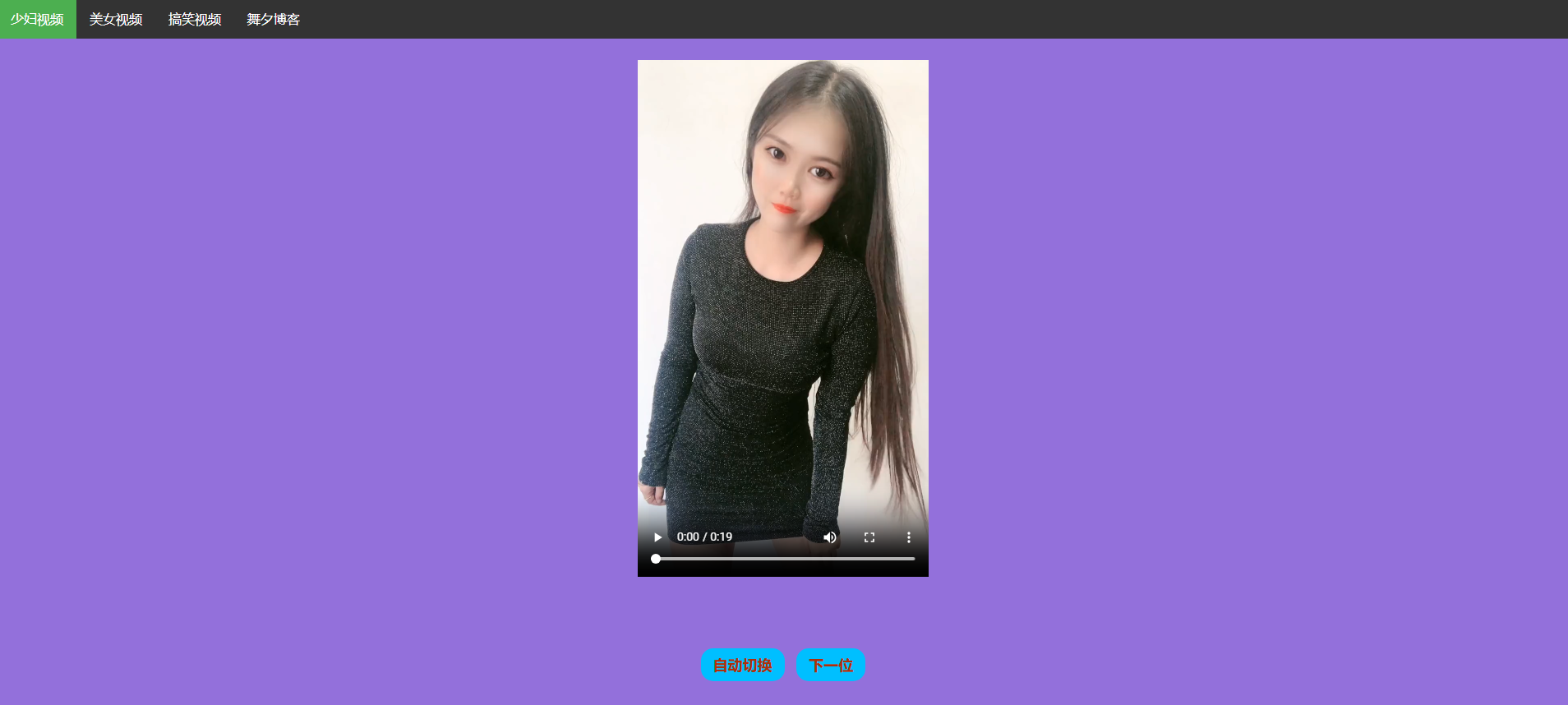Screen dimensions: 1568x705
Task: Play the video
Action: [x=657, y=537]
